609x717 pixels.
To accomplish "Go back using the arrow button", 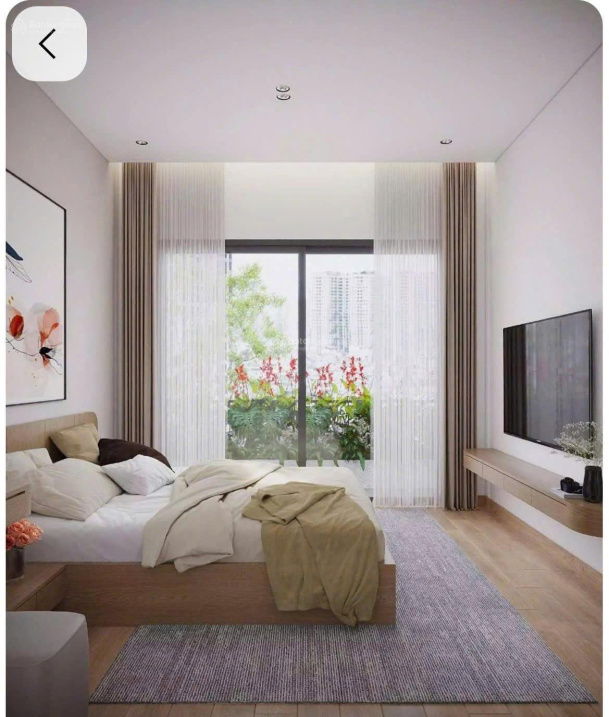I will (x=48, y=44).
